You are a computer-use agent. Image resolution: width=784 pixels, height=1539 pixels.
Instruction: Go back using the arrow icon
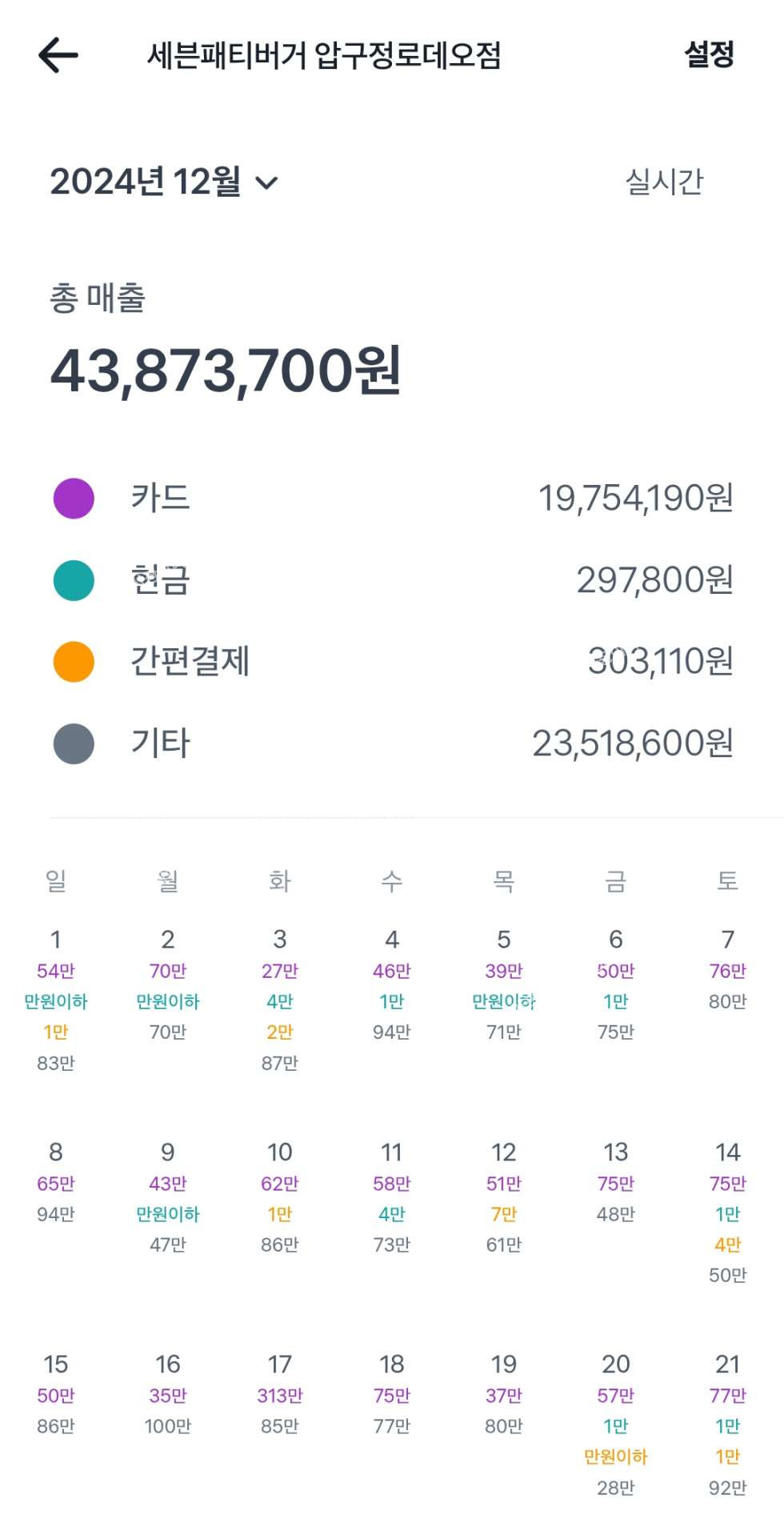pos(58,55)
